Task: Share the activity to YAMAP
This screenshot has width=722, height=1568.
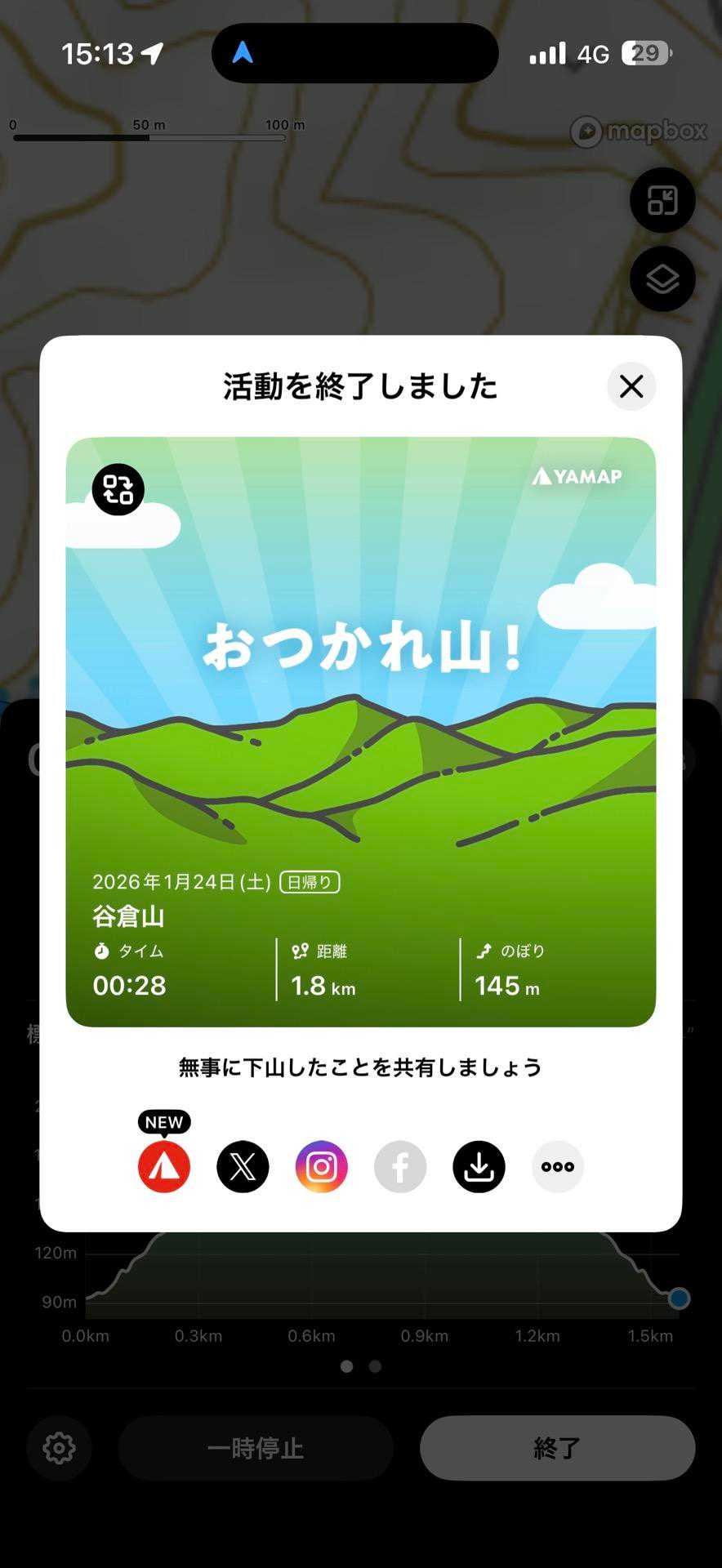Action: coord(164,1166)
